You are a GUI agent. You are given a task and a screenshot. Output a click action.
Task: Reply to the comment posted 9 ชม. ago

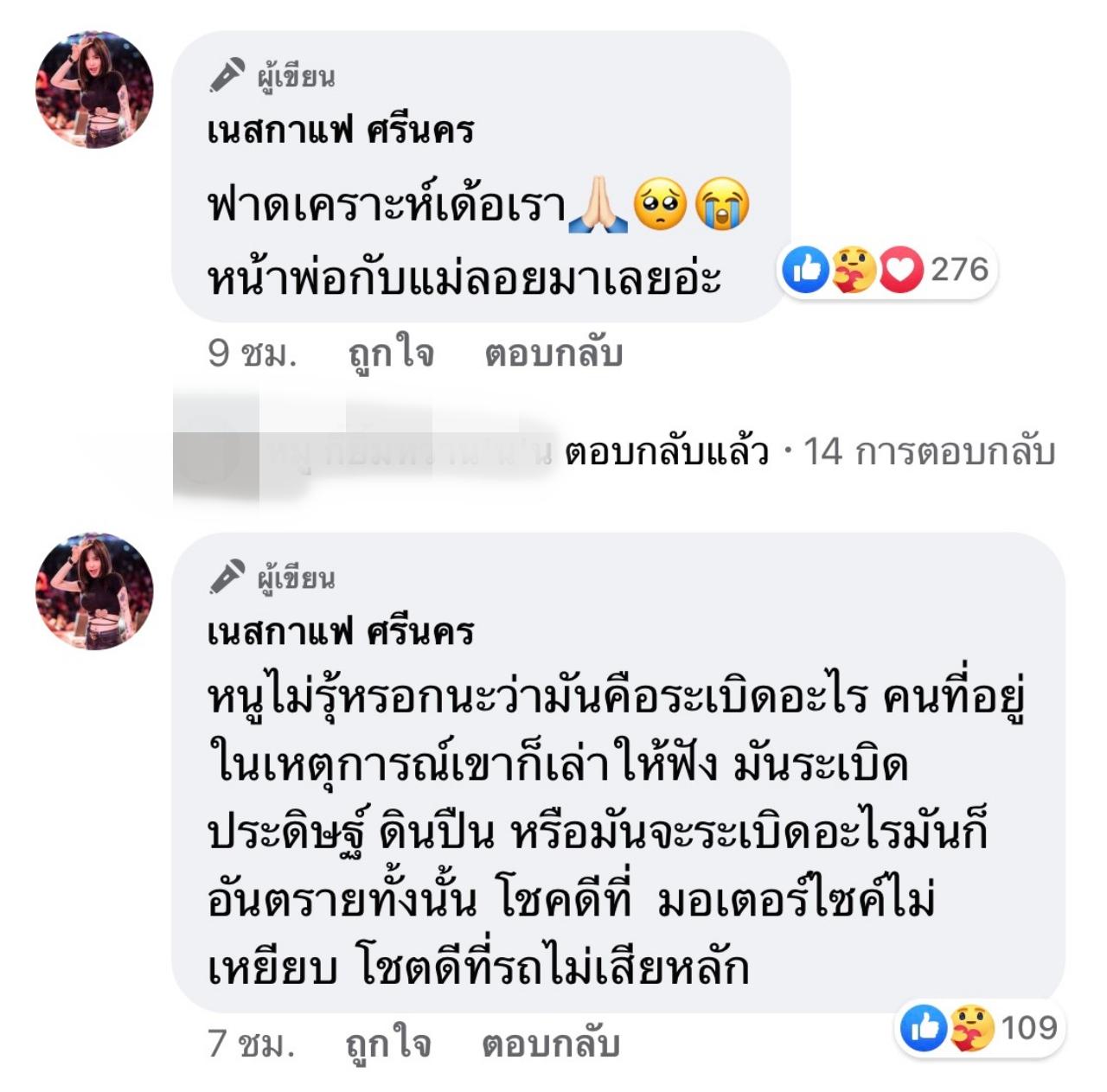553,354
